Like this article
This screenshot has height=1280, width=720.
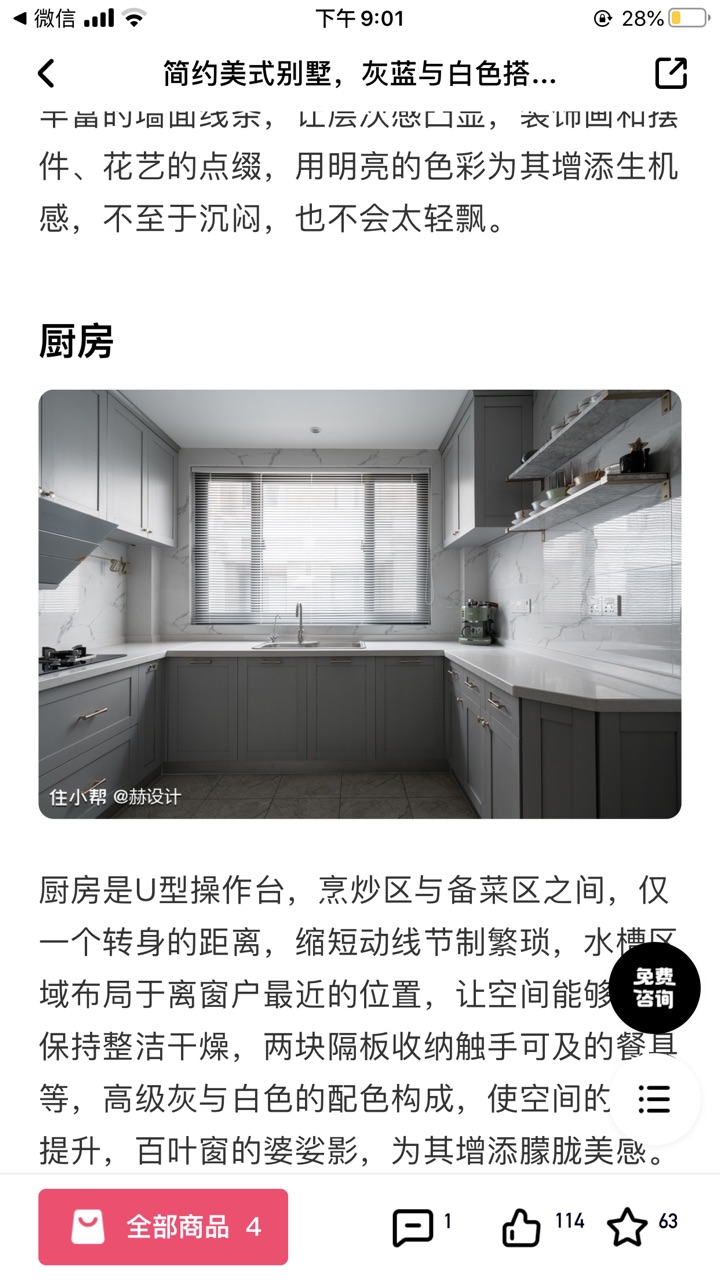click(x=522, y=1226)
